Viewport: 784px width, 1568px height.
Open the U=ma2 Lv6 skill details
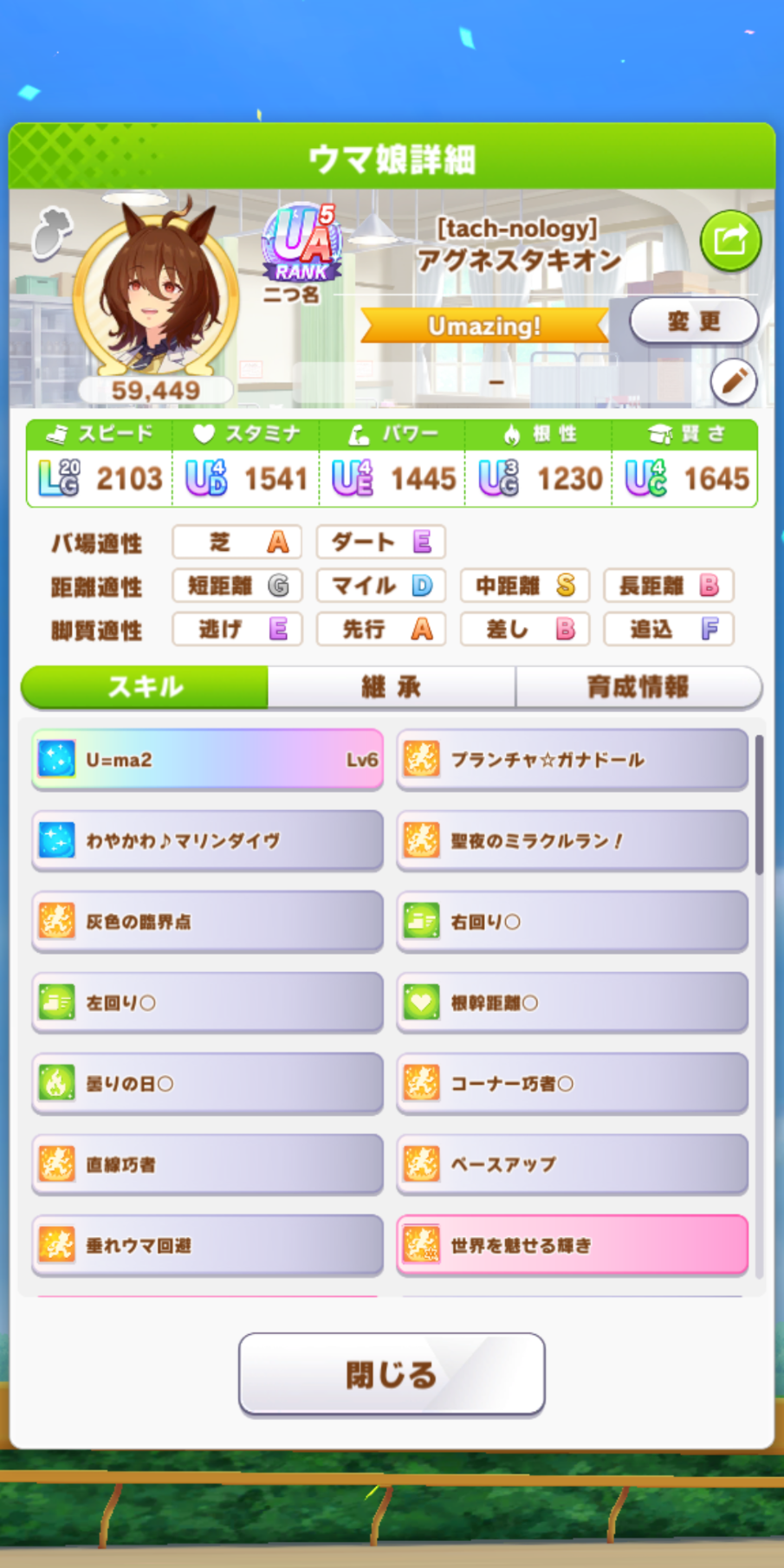click(208, 760)
